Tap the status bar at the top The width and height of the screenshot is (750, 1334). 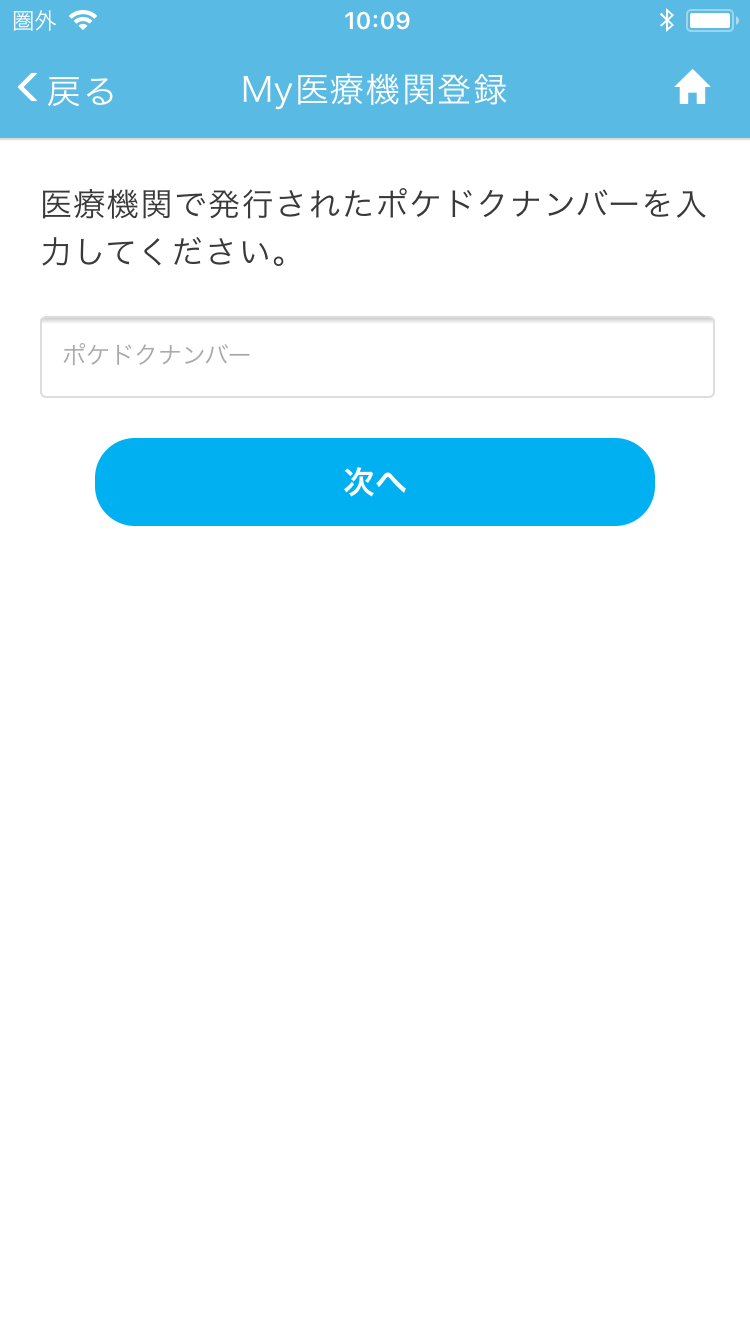[375, 20]
